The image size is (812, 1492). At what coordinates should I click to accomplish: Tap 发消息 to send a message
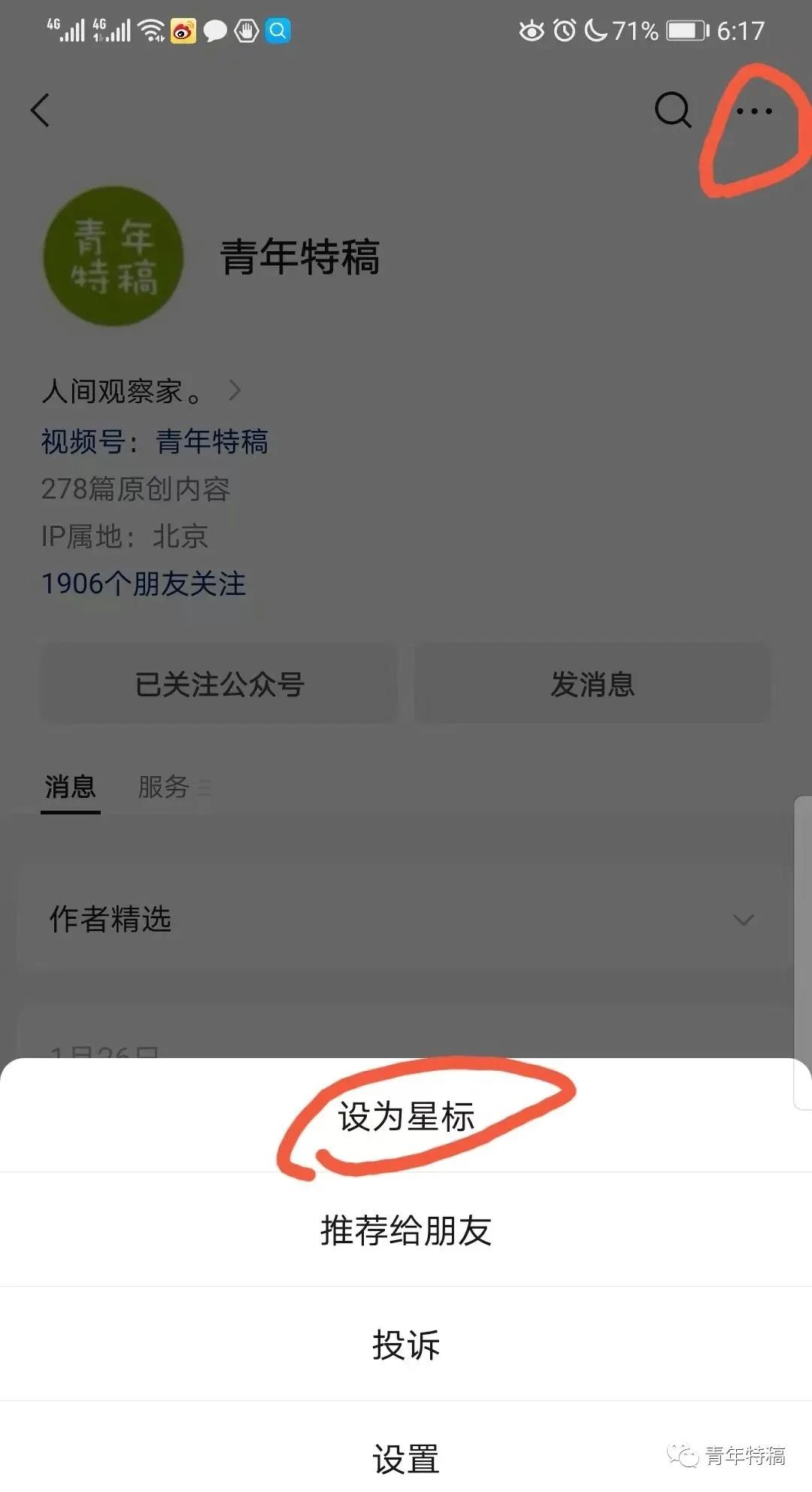592,684
